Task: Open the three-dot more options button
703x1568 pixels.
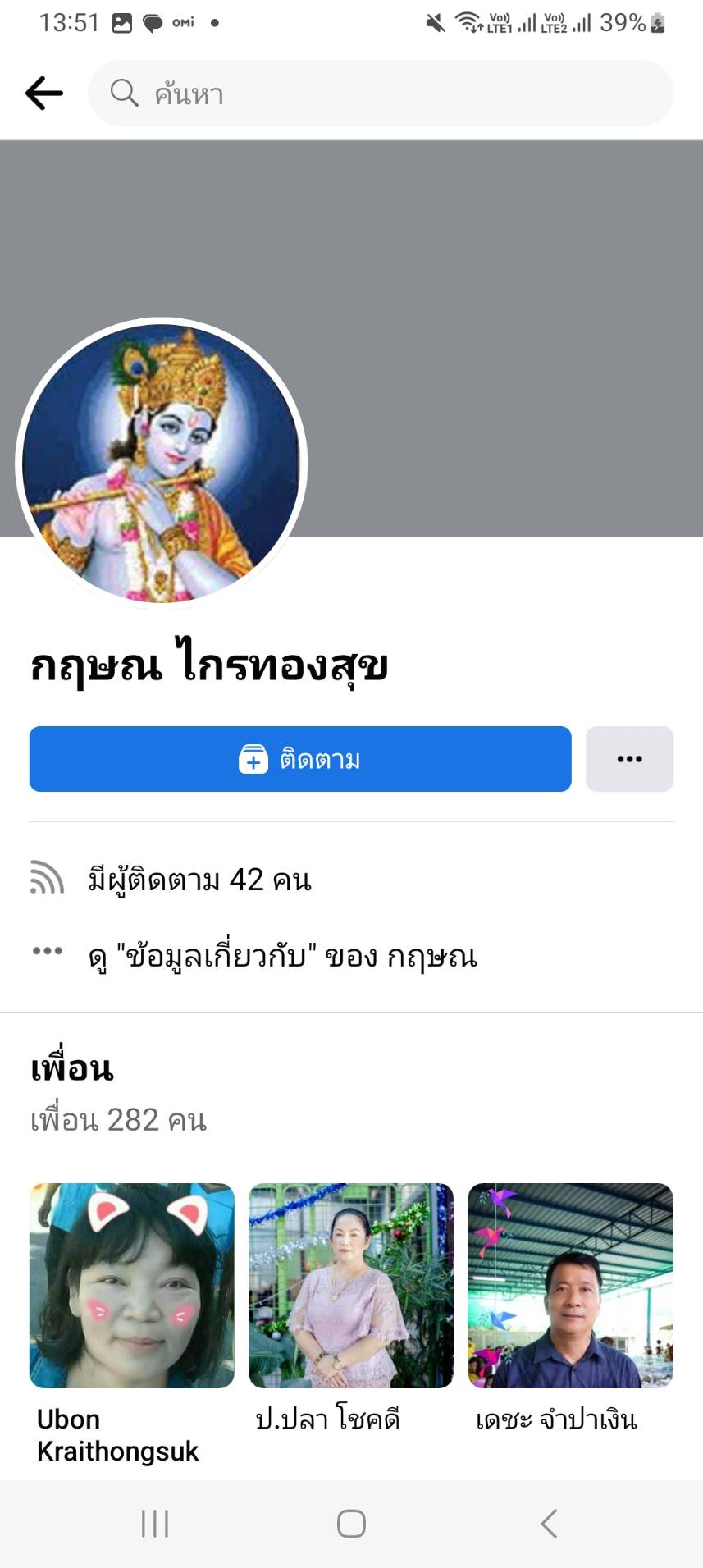Action: pos(629,759)
